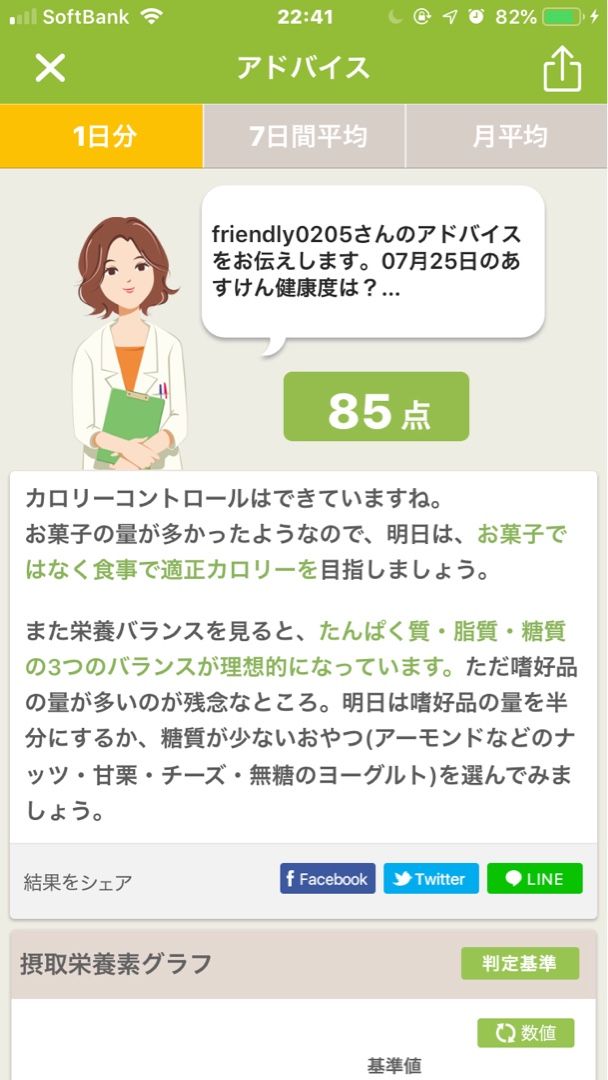Share the result on Twitter
The image size is (608, 1080).
click(431, 879)
